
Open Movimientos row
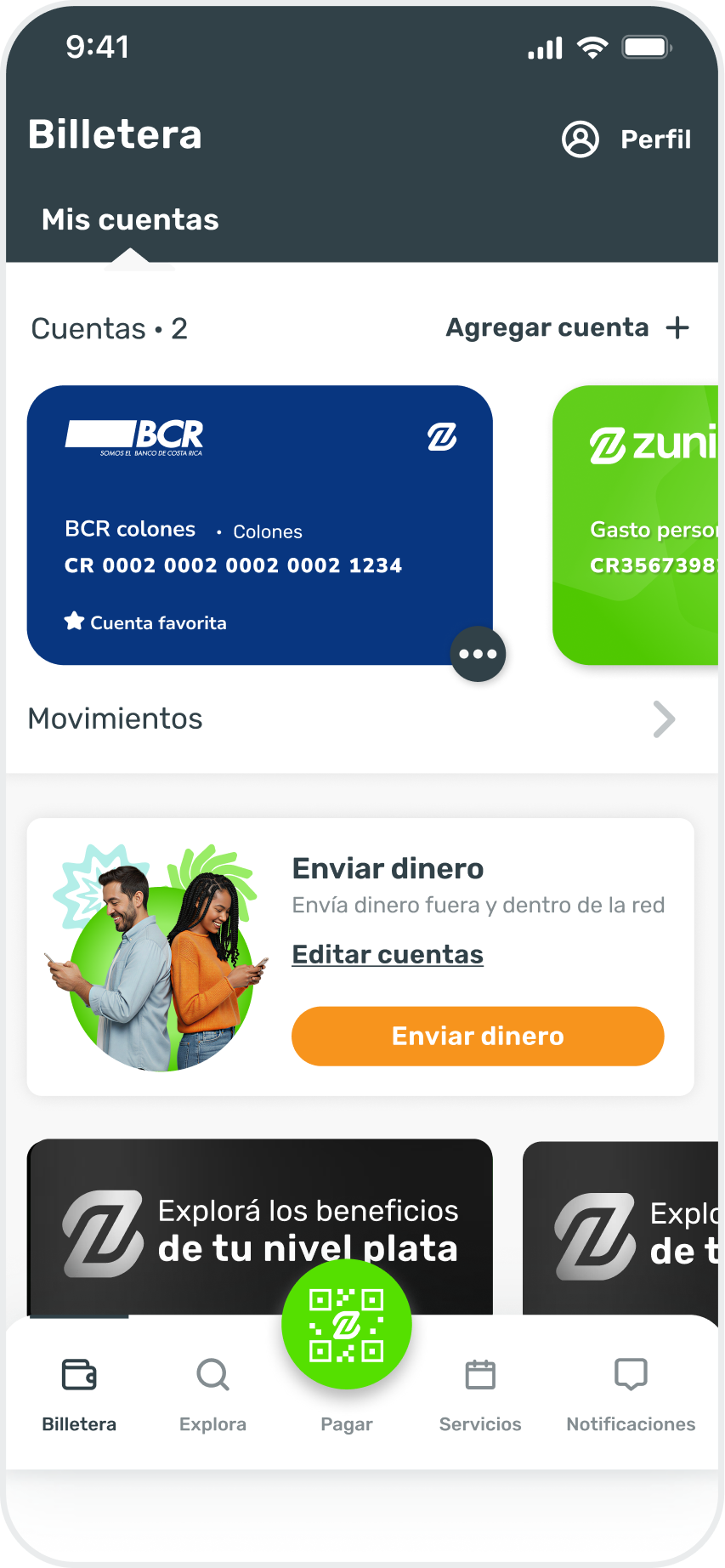351,719
